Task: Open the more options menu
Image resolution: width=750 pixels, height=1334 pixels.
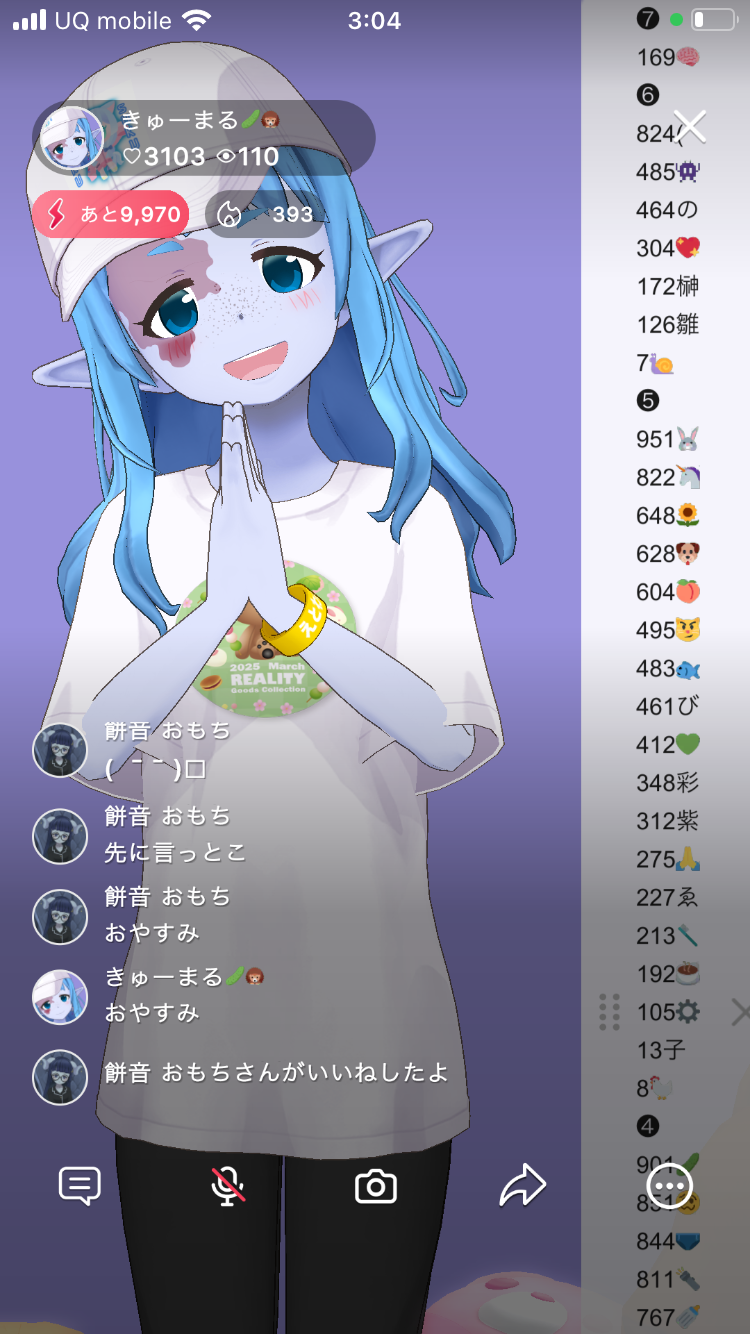Action: coord(668,1186)
